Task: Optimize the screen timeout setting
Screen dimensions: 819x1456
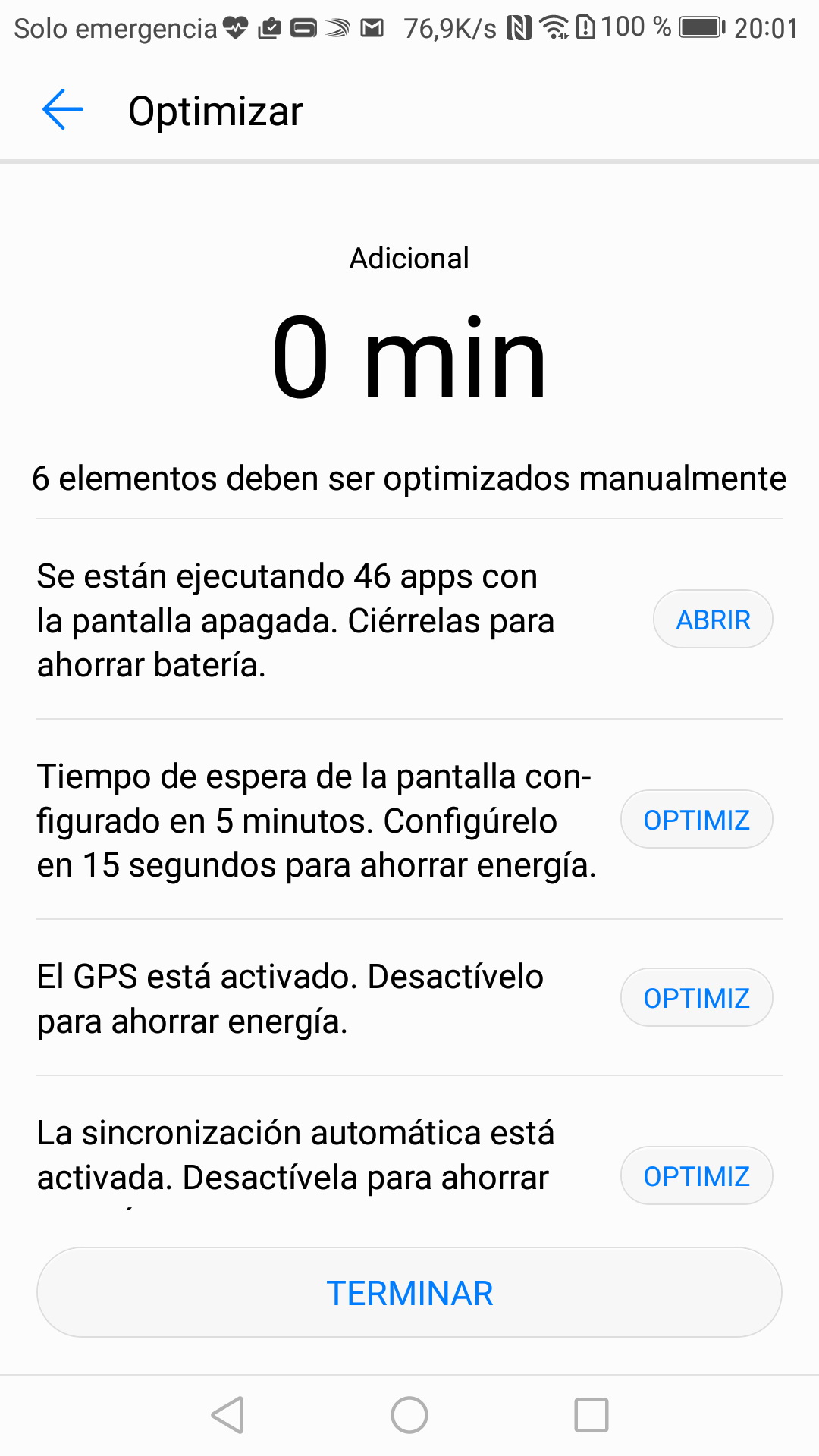Action: point(696,820)
